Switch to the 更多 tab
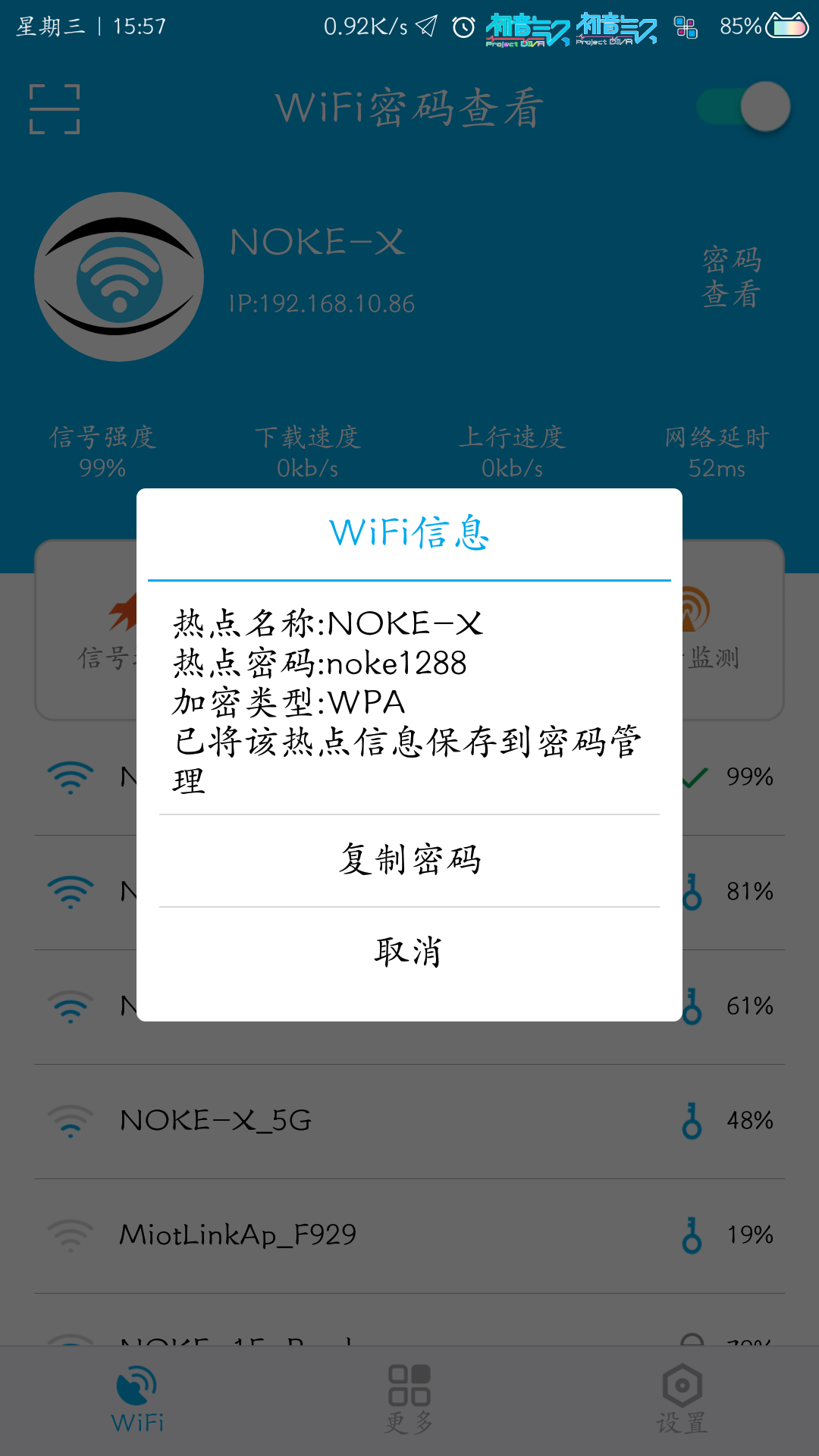The height and width of the screenshot is (1456, 819). pos(409,1400)
